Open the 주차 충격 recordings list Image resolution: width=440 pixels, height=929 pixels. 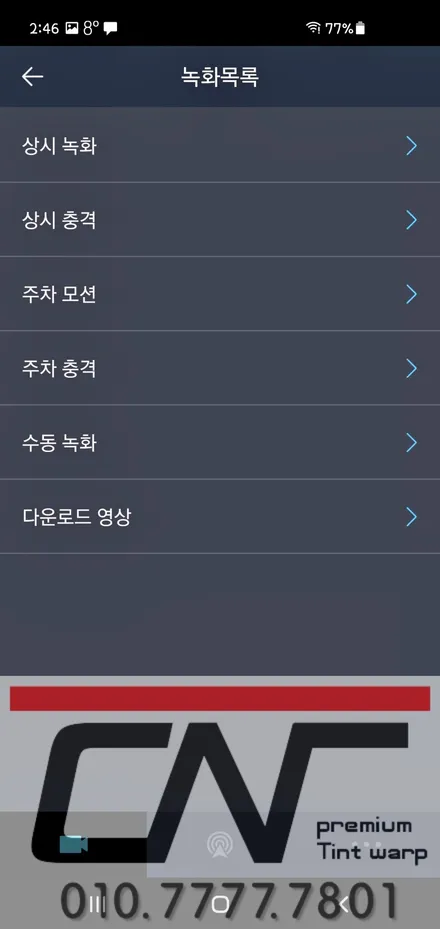(x=220, y=368)
